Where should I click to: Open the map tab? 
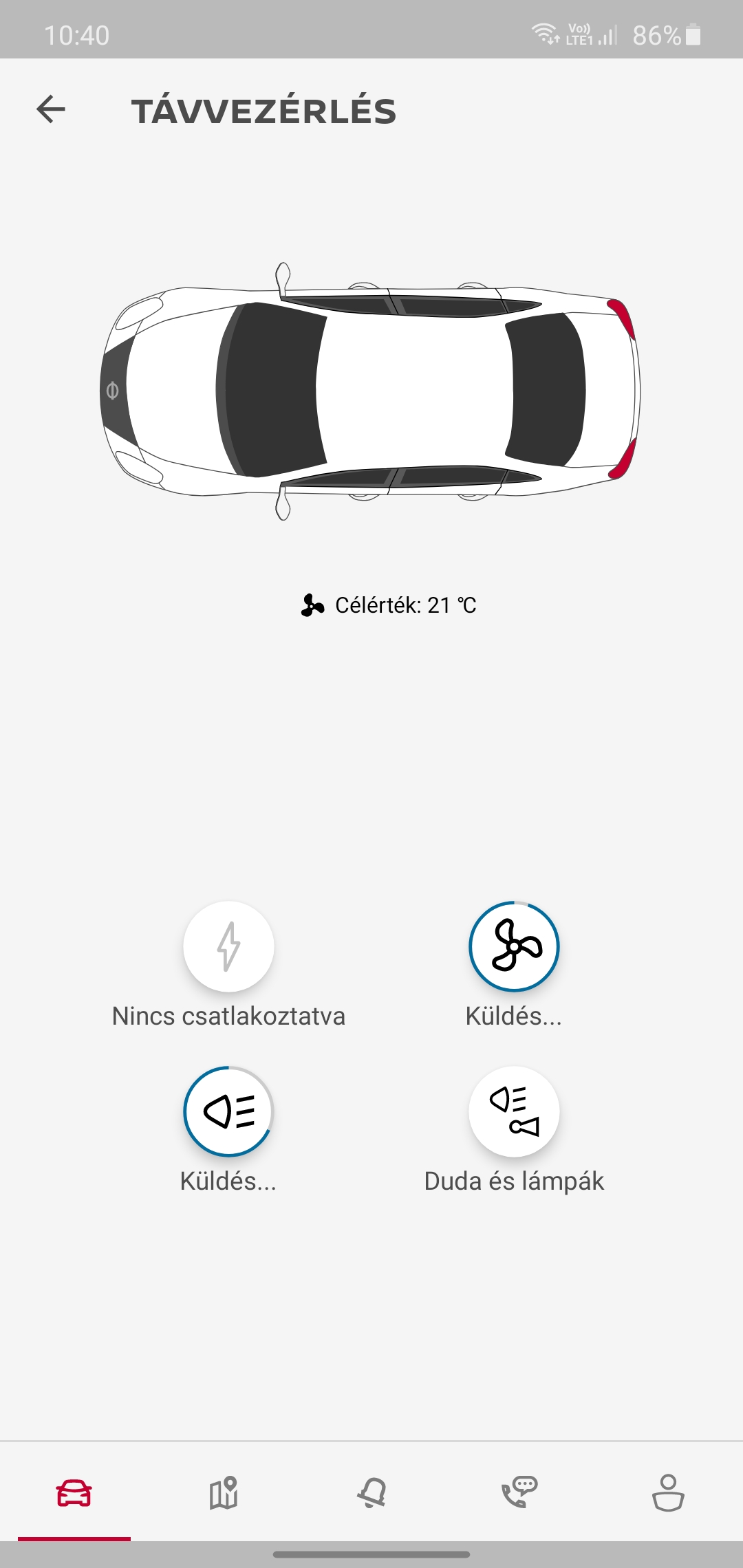(x=224, y=1492)
